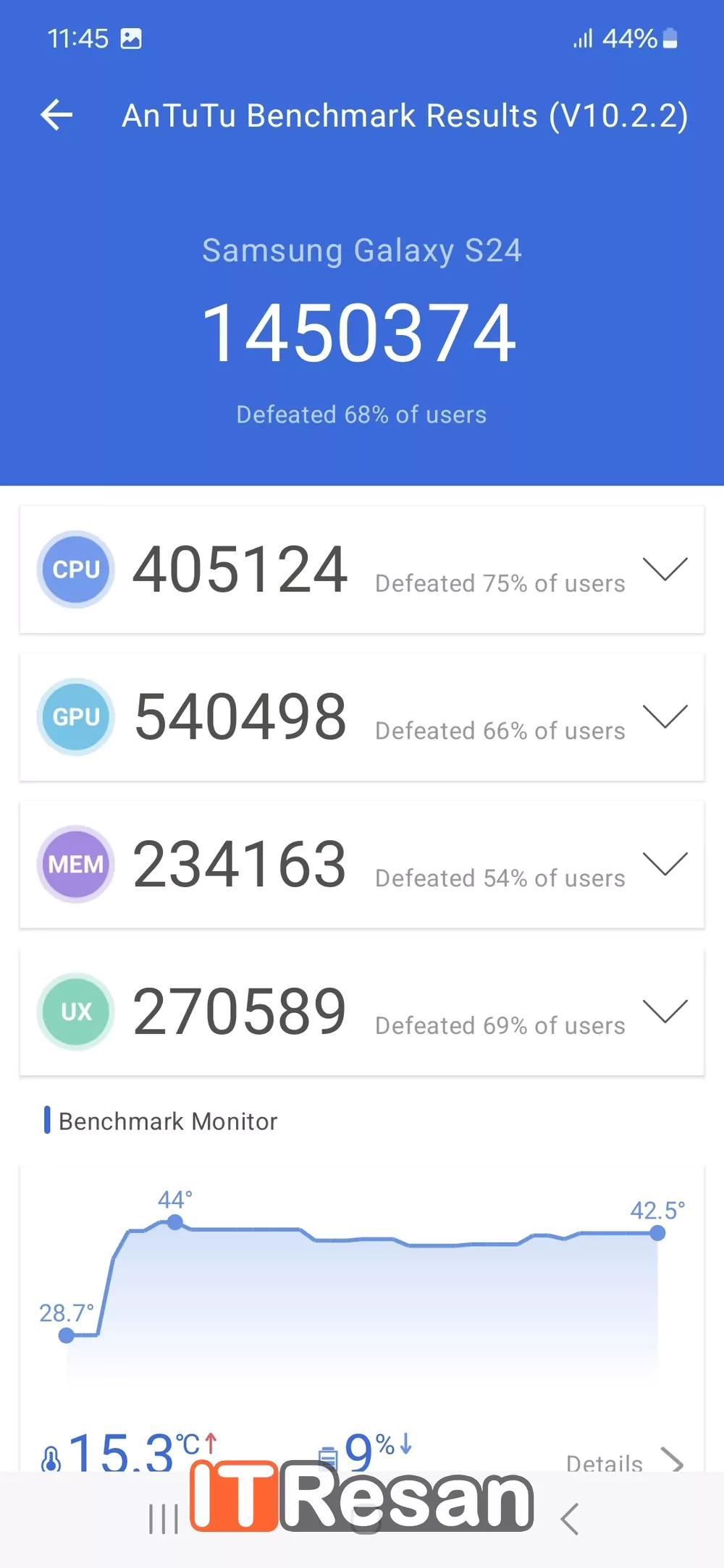Image resolution: width=724 pixels, height=1568 pixels.
Task: Expand the UX score section
Action: 664,1011
